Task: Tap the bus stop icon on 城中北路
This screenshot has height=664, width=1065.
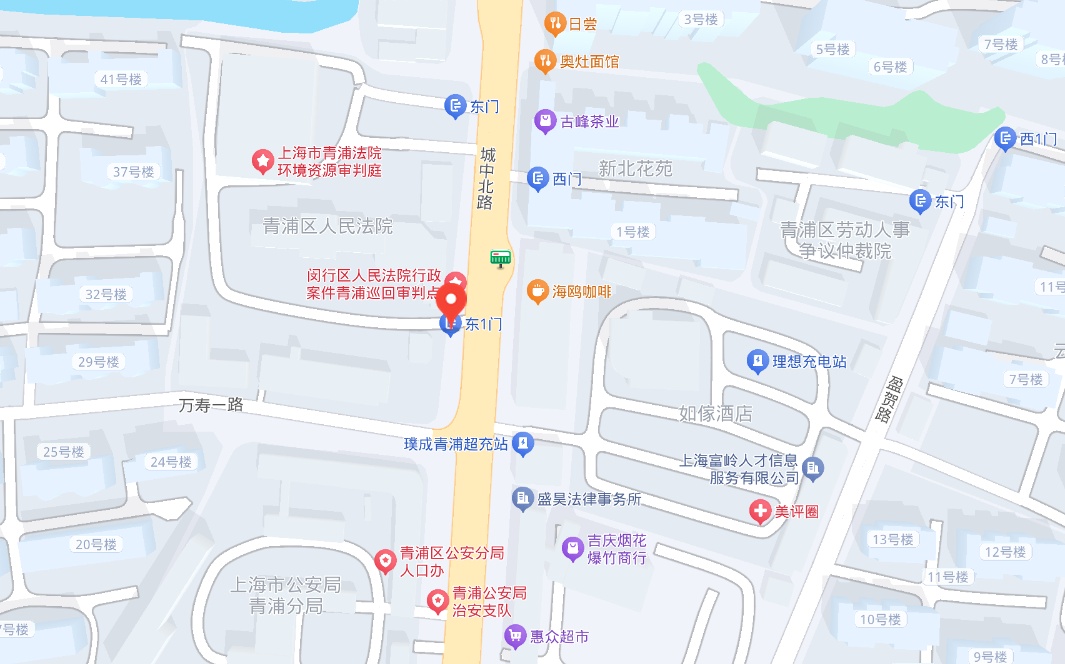Action: coord(501,259)
